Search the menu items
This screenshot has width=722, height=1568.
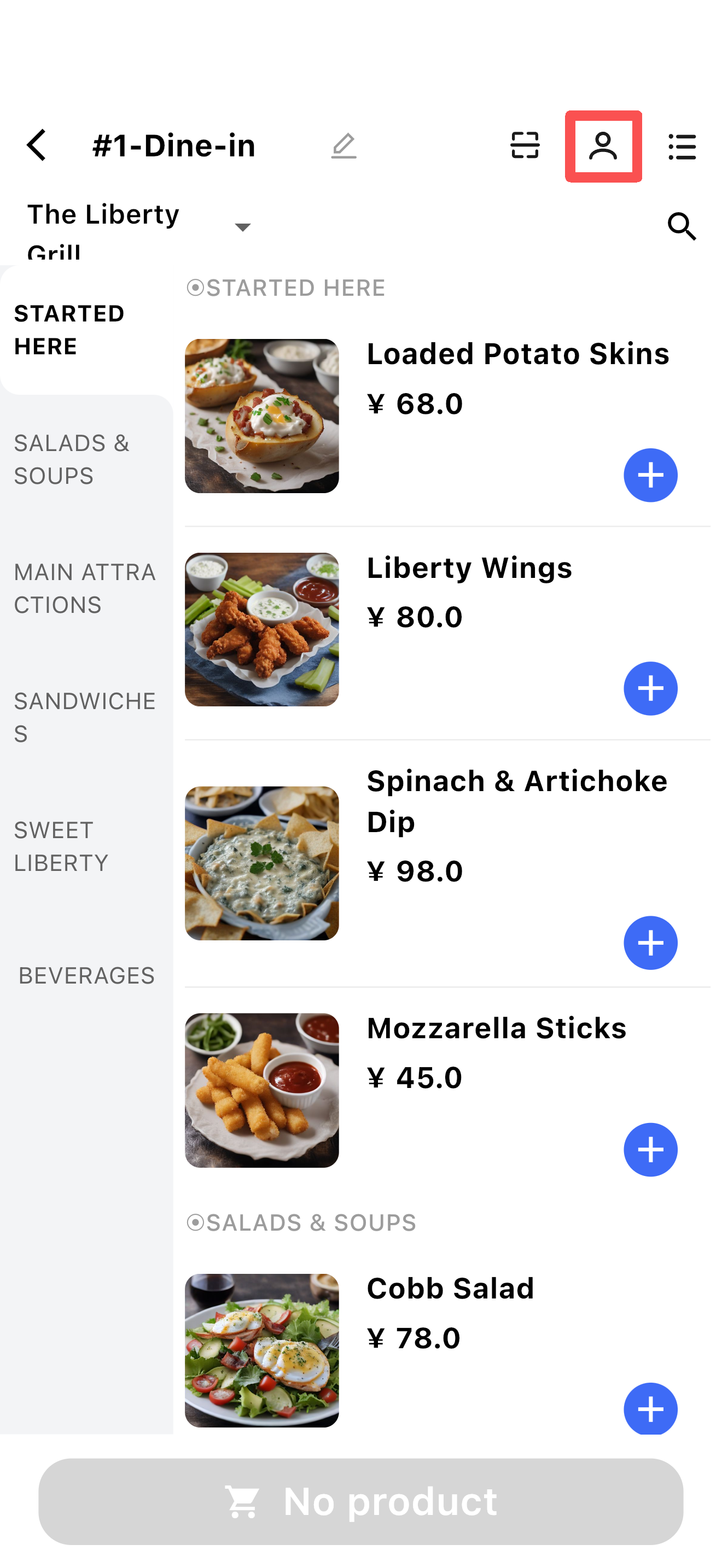(681, 226)
